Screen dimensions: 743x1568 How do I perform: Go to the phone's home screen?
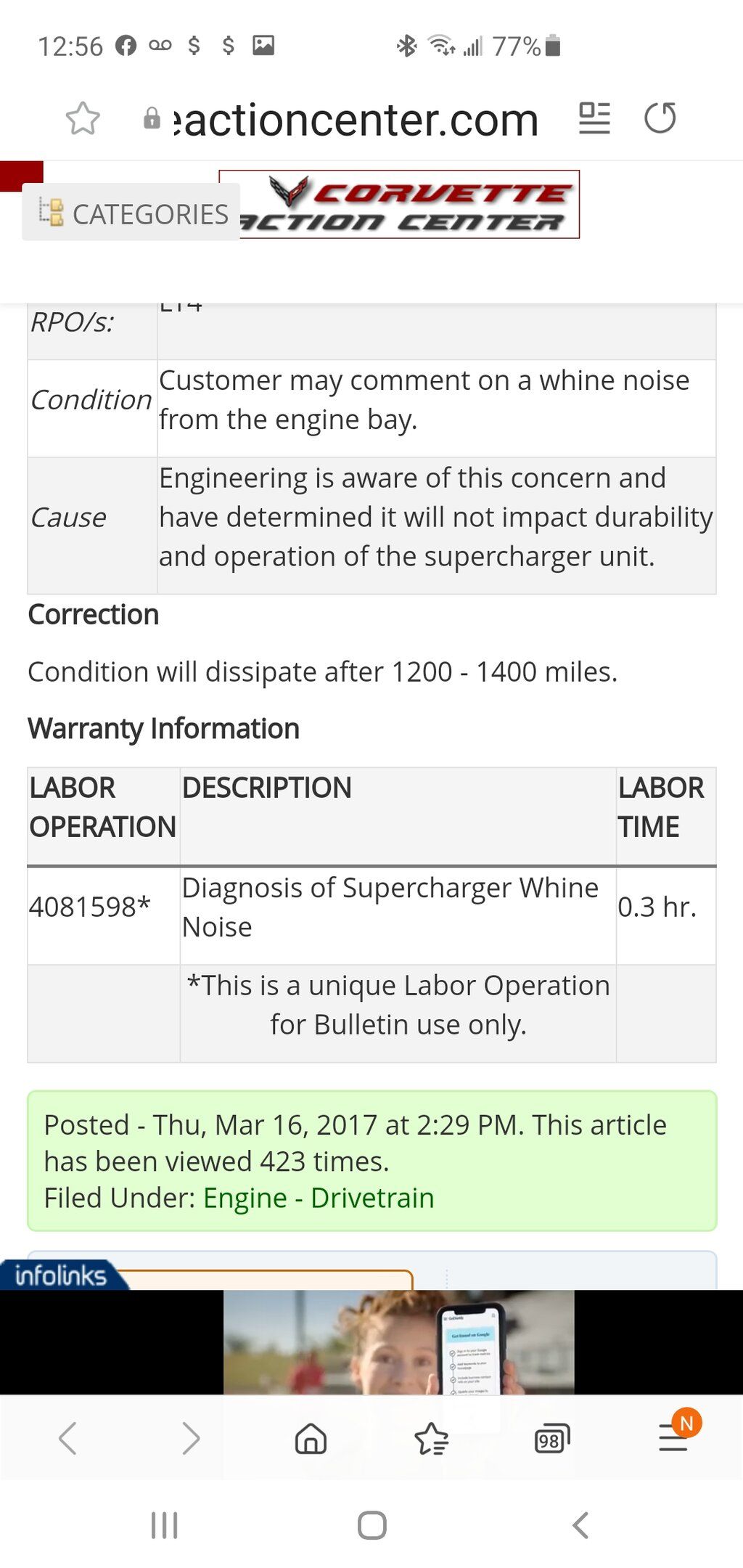click(371, 1525)
